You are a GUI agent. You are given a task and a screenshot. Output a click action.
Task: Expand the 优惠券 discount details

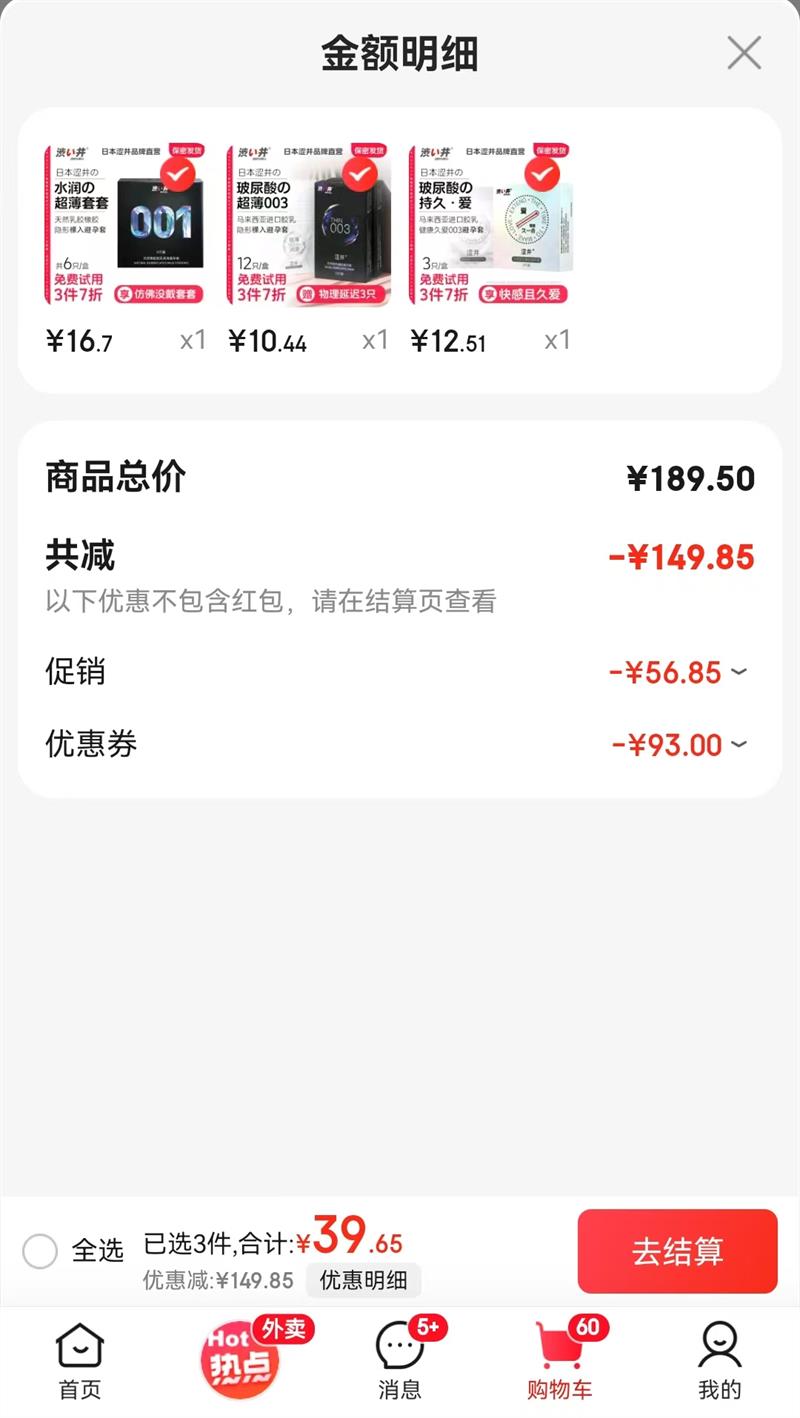click(x=738, y=745)
